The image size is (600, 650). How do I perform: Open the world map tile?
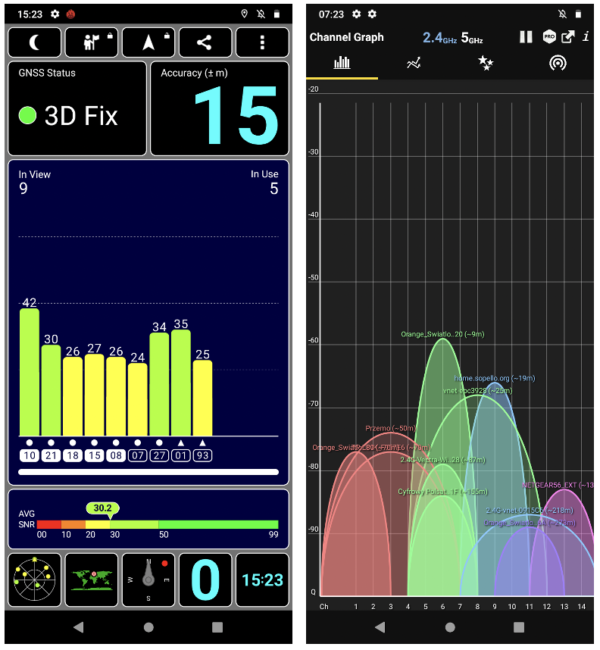pos(91,579)
